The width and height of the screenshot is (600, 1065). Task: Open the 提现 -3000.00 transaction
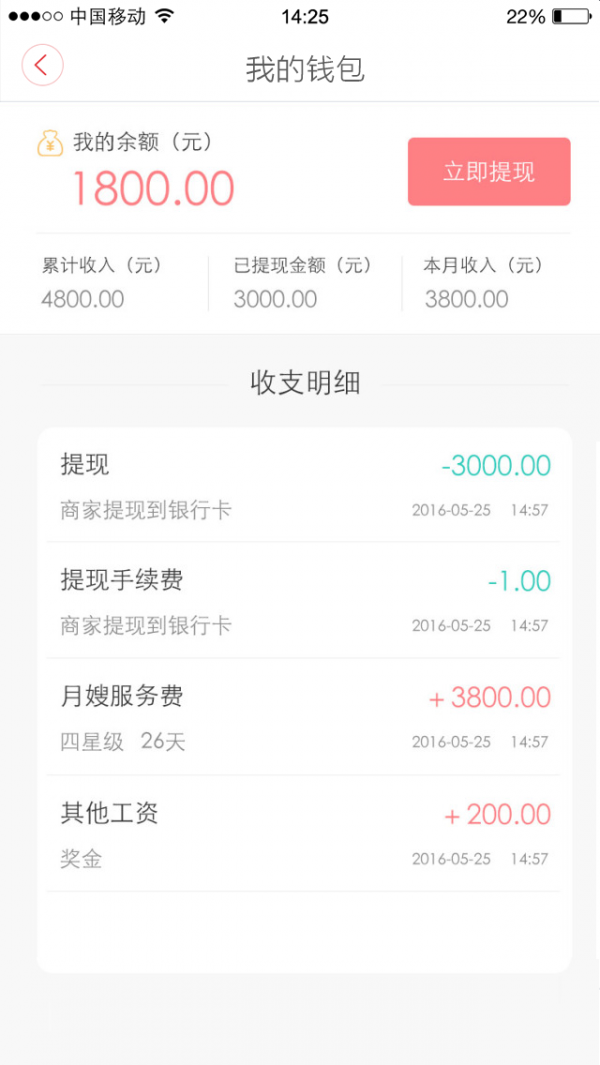coord(304,486)
